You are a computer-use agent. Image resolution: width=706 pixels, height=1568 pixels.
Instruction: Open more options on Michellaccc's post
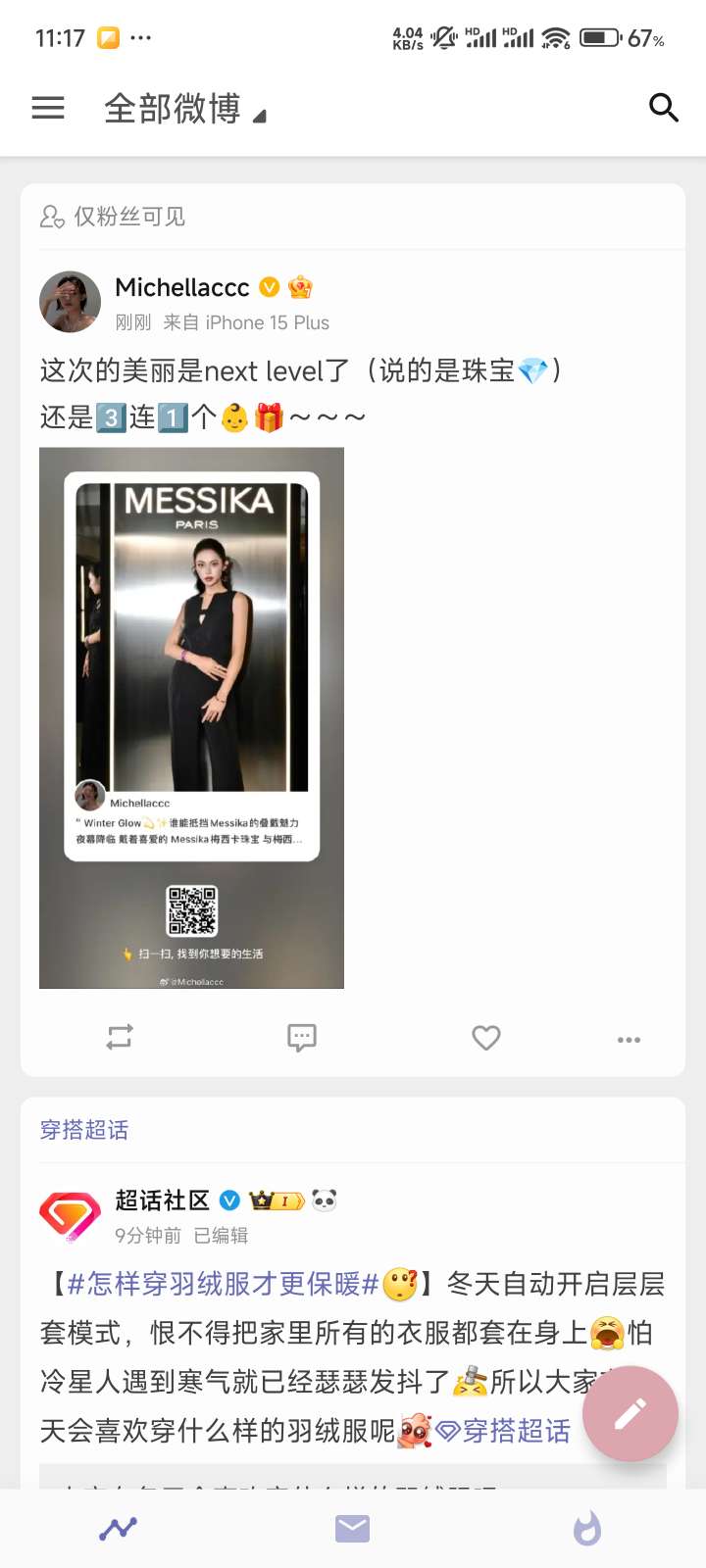click(x=629, y=1039)
